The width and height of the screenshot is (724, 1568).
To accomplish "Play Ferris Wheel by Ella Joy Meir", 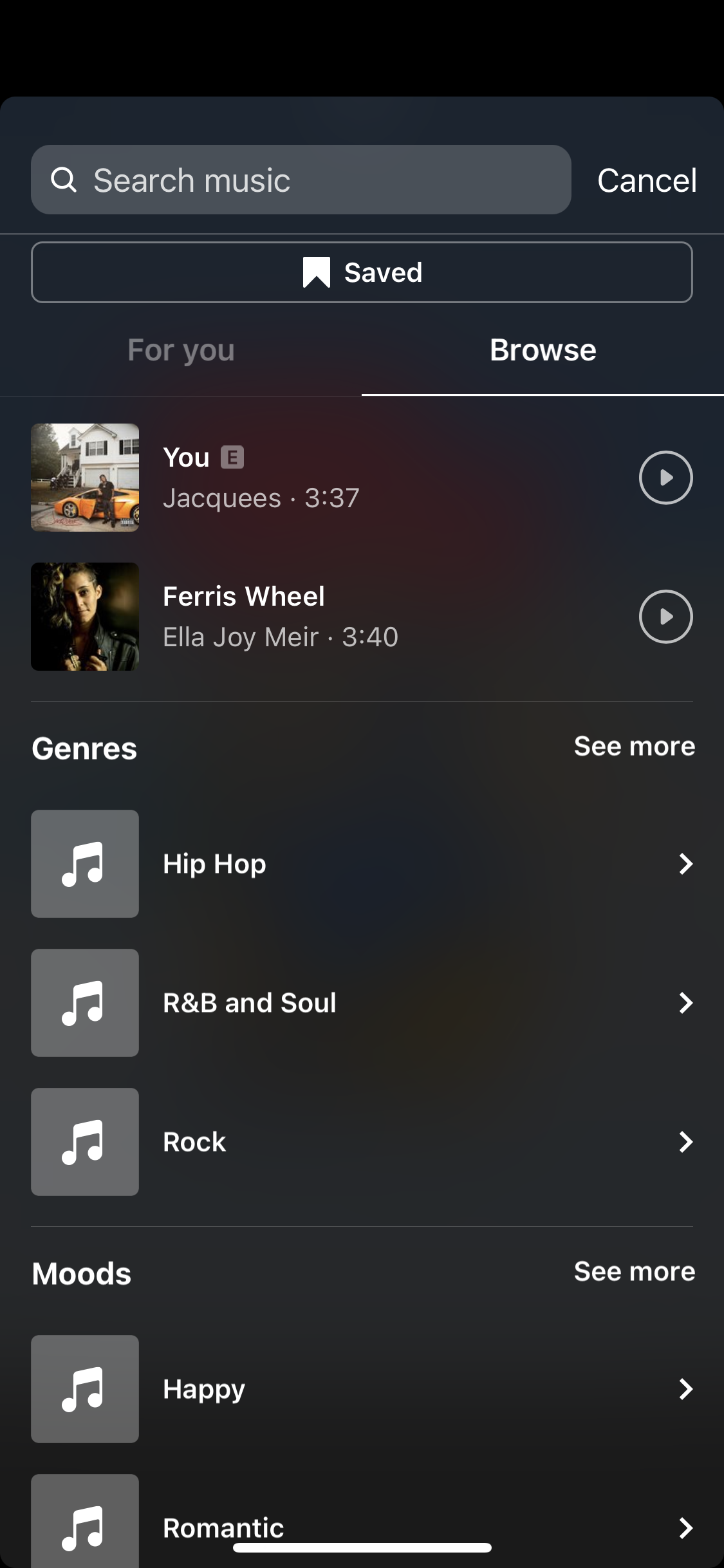I will 665,617.
